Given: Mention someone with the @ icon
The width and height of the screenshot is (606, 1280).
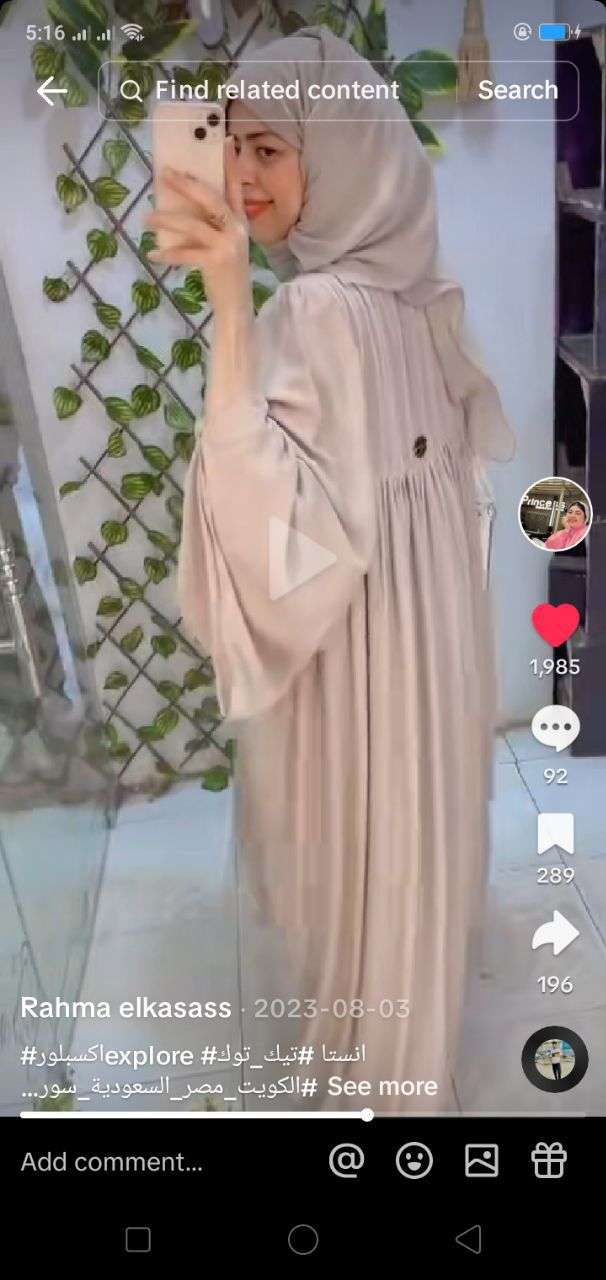Looking at the screenshot, I should click(x=347, y=1160).
